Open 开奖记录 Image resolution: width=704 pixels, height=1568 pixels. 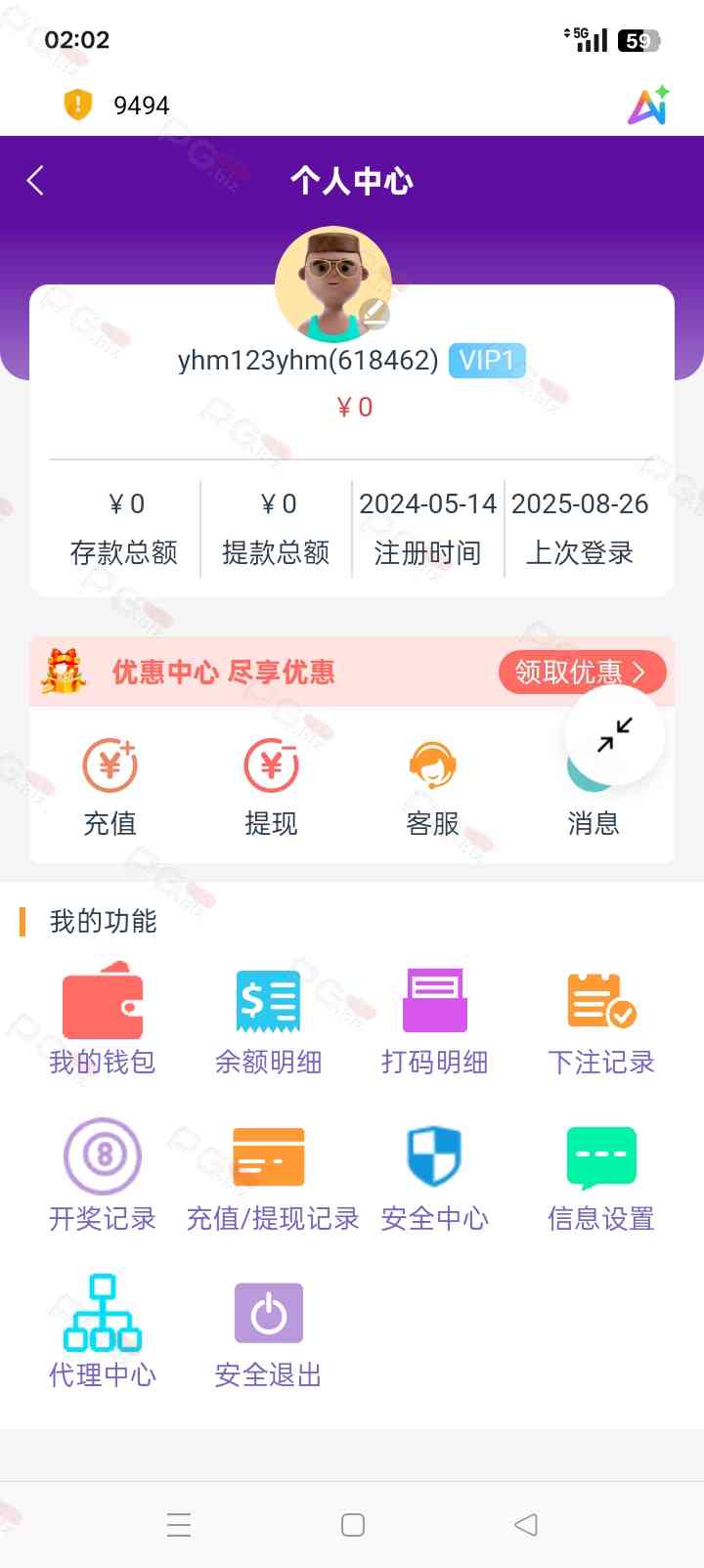point(103,1176)
